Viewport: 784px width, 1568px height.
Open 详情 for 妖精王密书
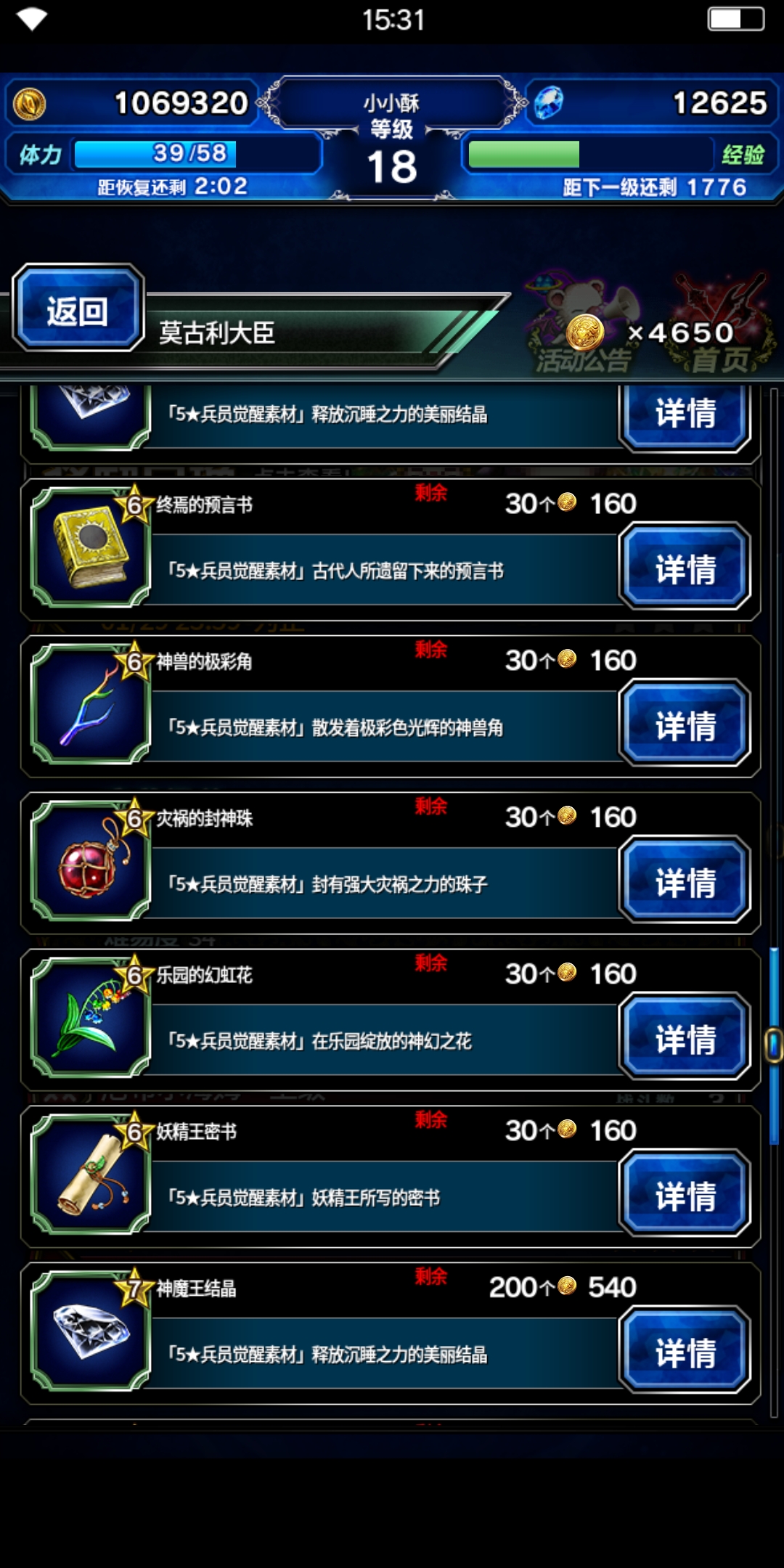click(x=685, y=1195)
